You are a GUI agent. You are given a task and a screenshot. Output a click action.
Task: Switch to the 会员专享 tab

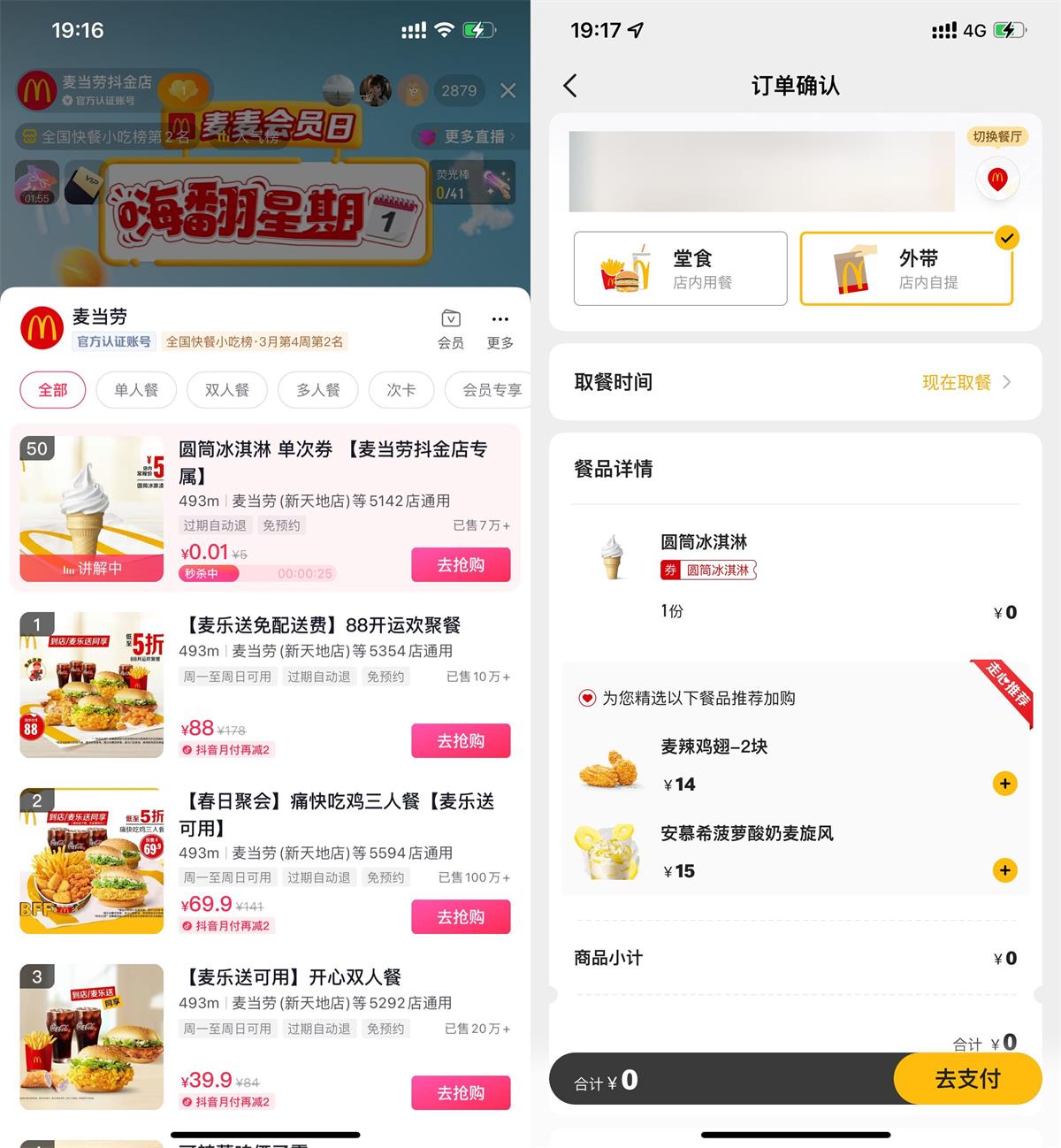[489, 390]
